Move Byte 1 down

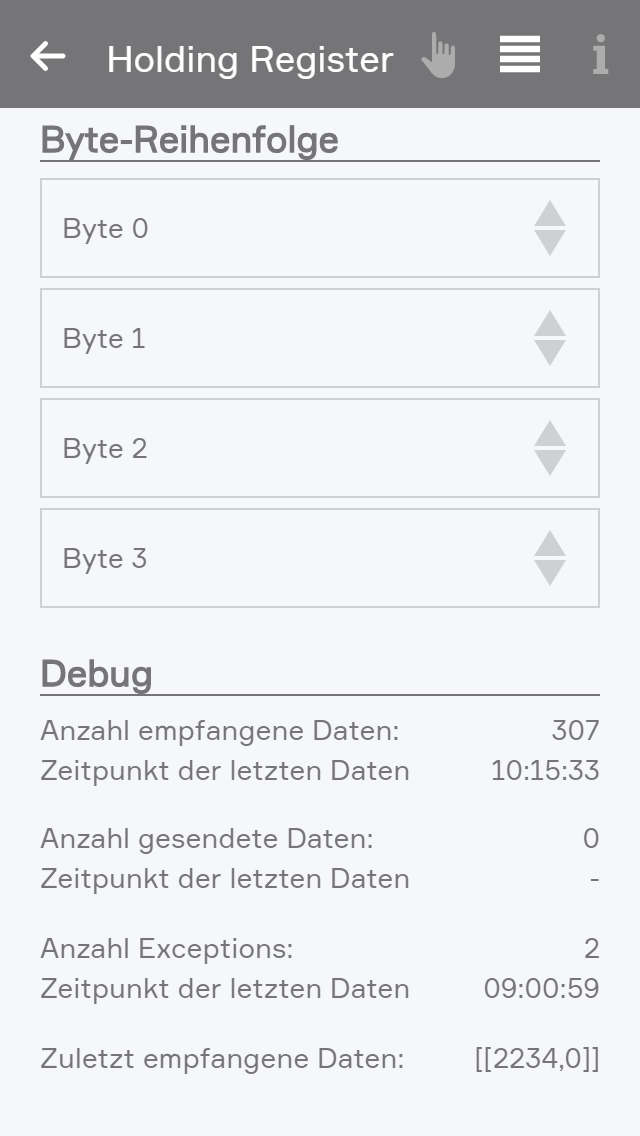[x=550, y=353]
